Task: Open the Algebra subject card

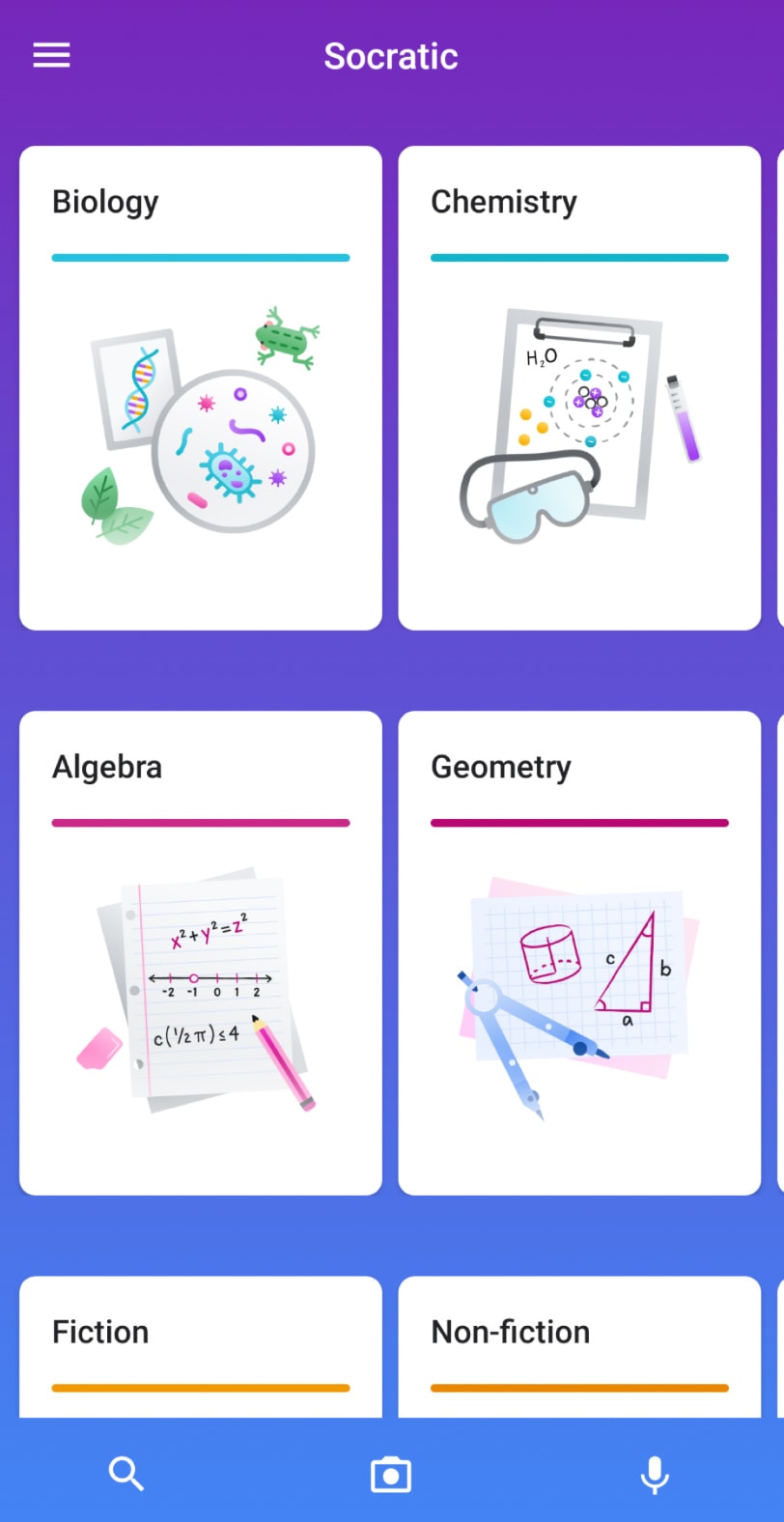Action: coord(201,952)
